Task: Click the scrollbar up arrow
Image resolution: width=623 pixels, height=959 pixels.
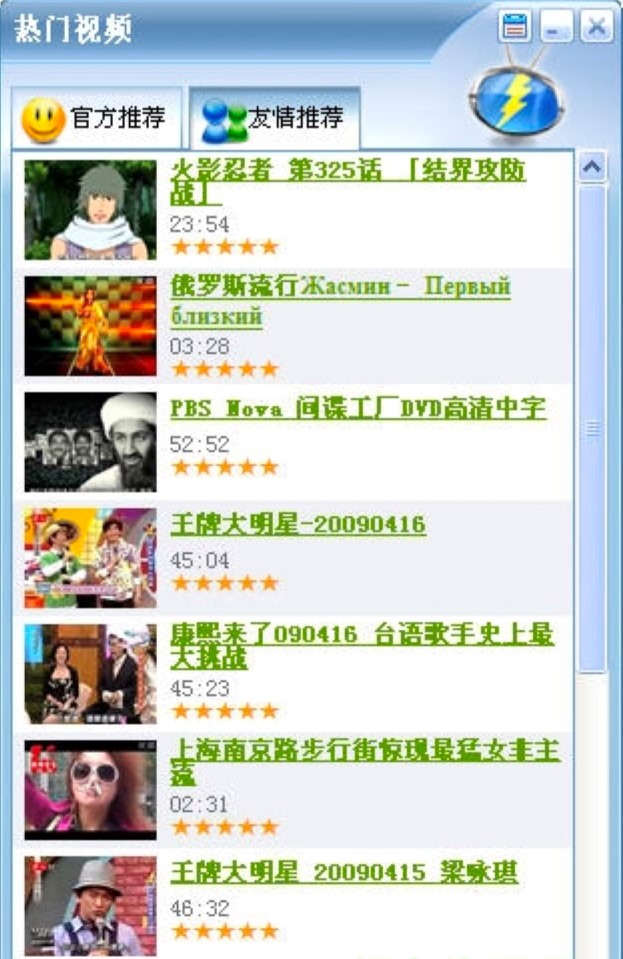Action: point(593,167)
